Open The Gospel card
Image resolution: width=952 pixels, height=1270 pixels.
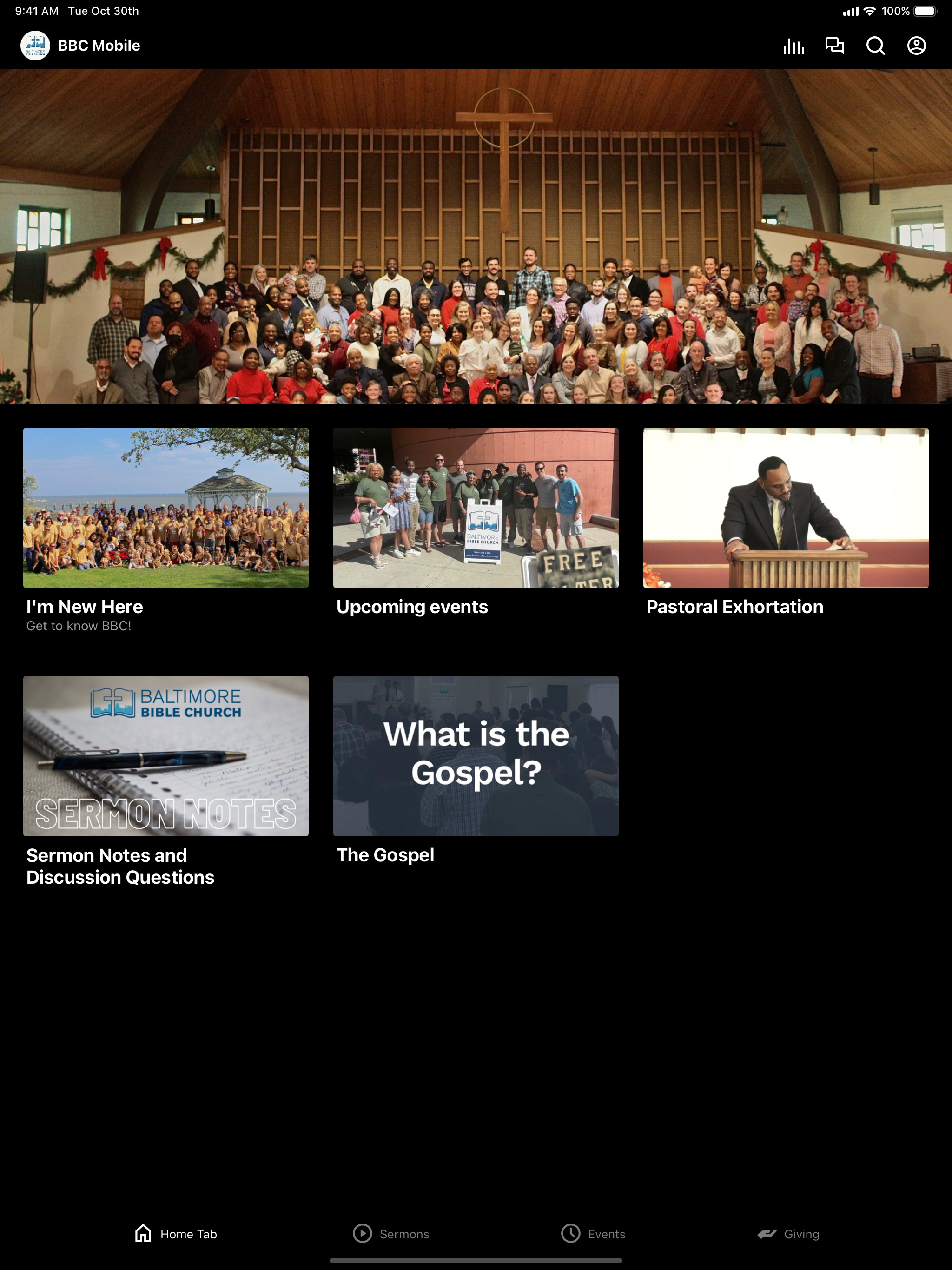click(476, 770)
